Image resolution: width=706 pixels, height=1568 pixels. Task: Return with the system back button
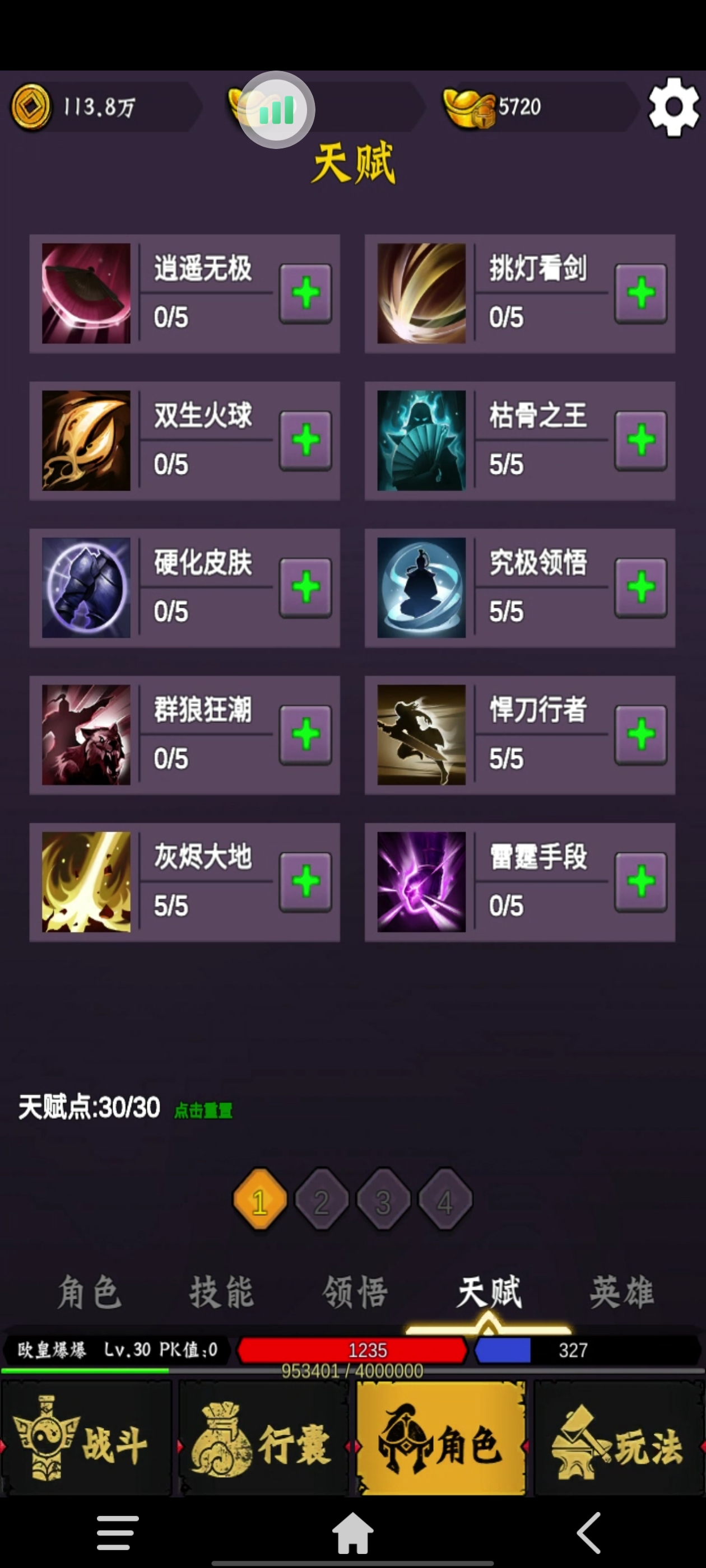tap(589, 1532)
